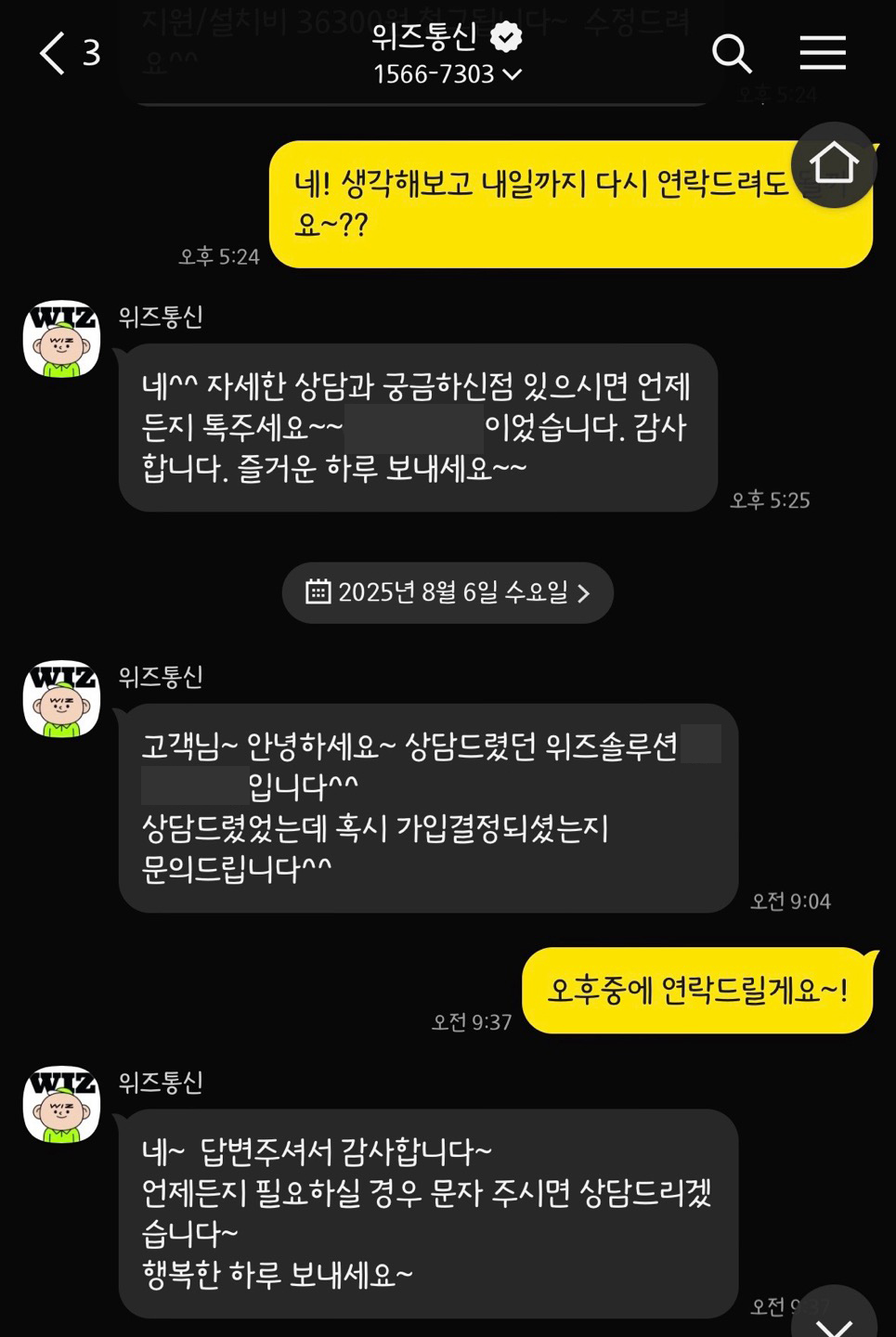The image size is (896, 1337).
Task: Open the chat hamburger menu
Action: (x=823, y=53)
